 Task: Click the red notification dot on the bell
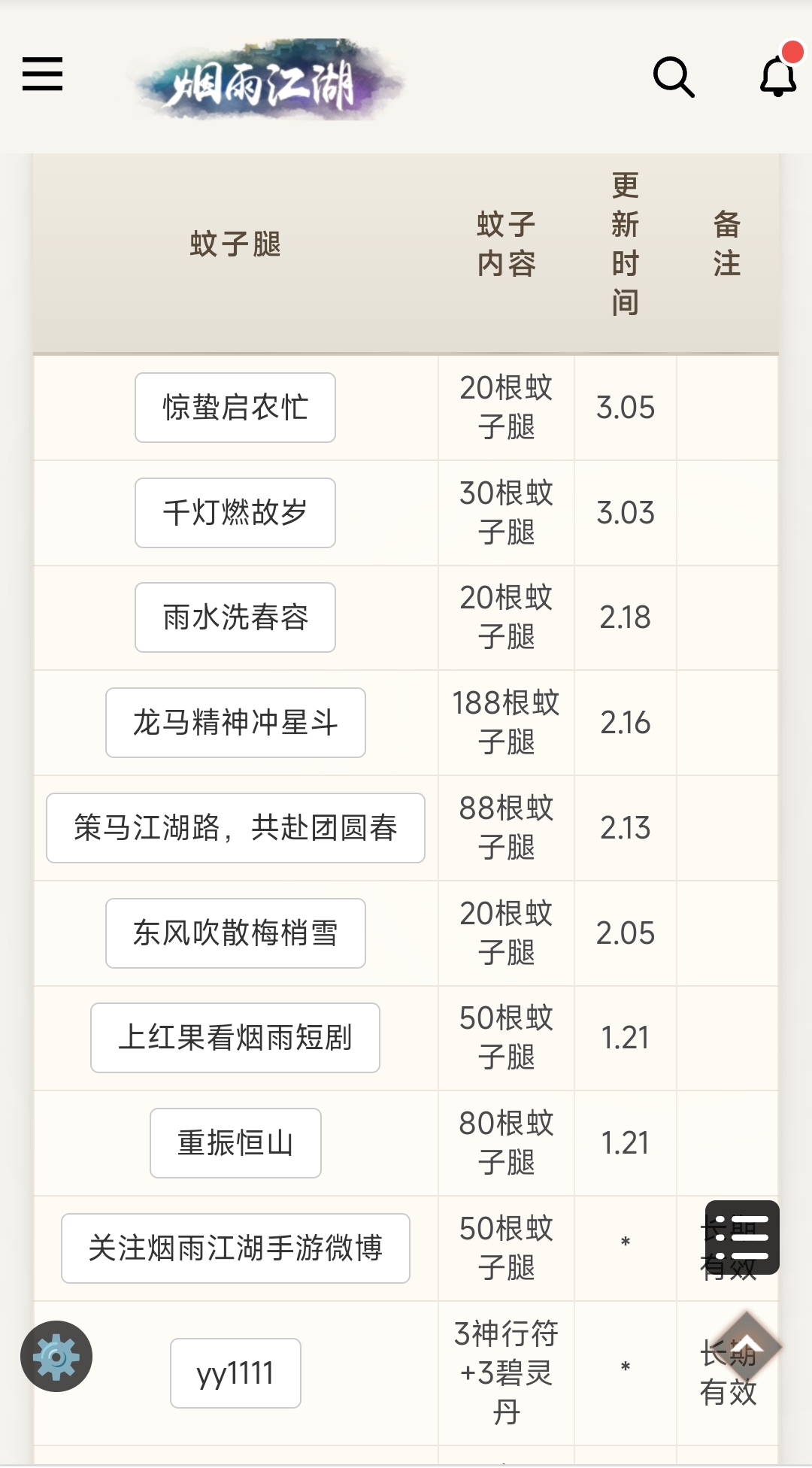point(792,51)
